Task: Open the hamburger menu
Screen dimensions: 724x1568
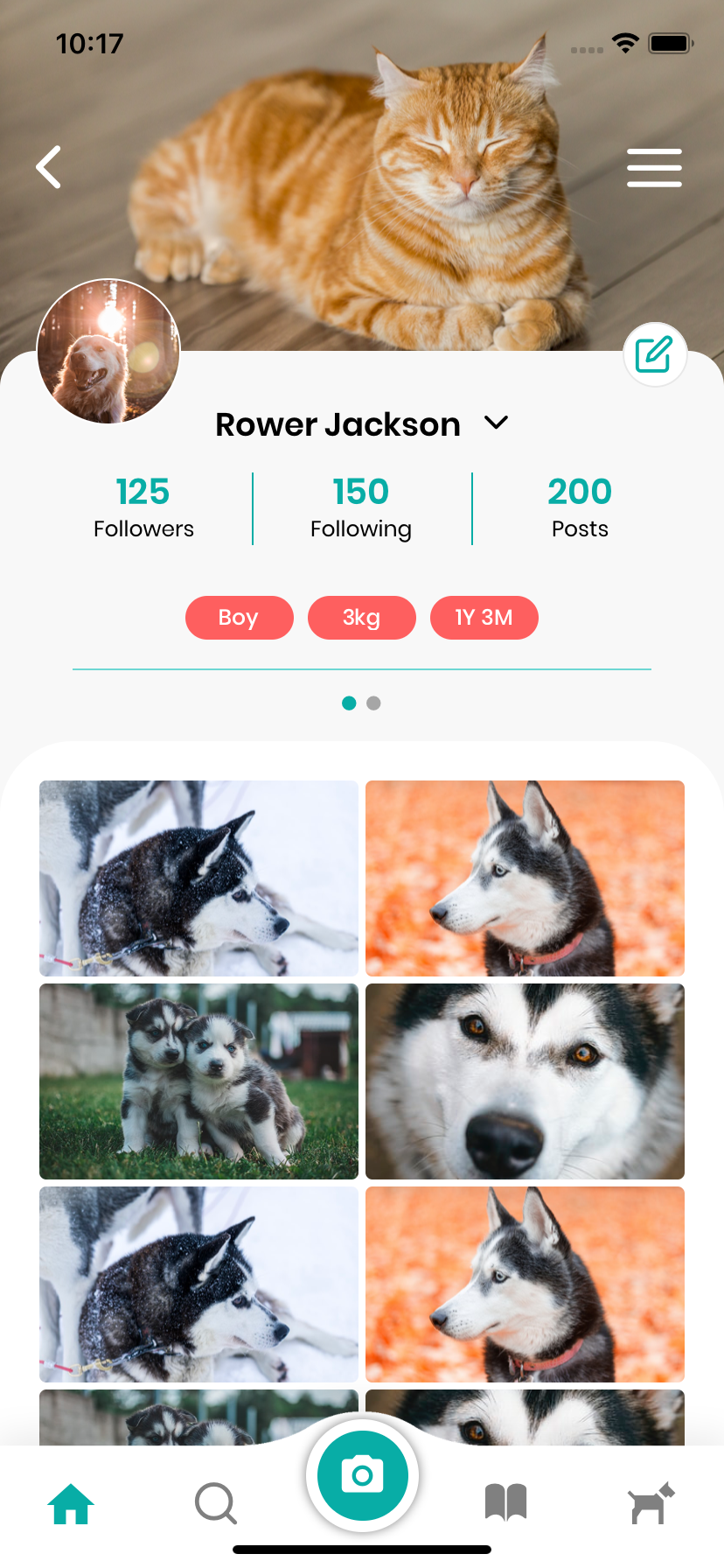Action: click(654, 167)
